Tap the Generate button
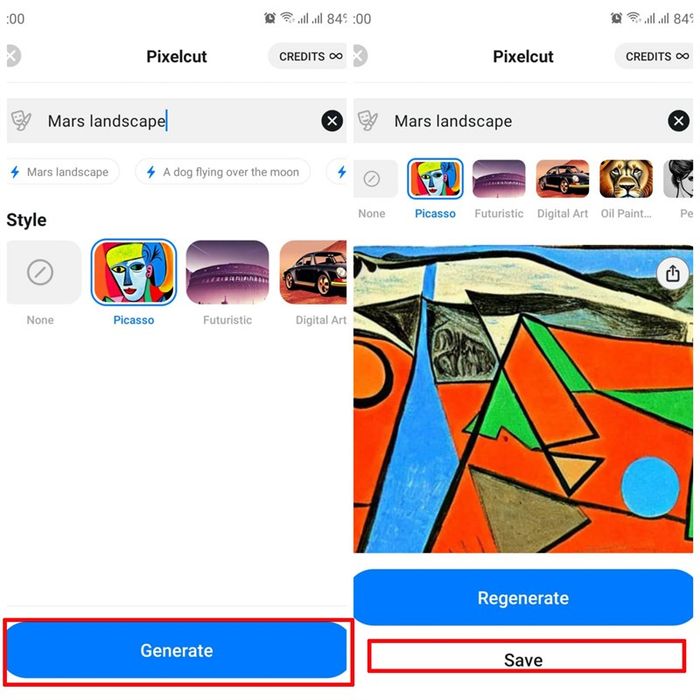700x700 pixels. [x=176, y=650]
